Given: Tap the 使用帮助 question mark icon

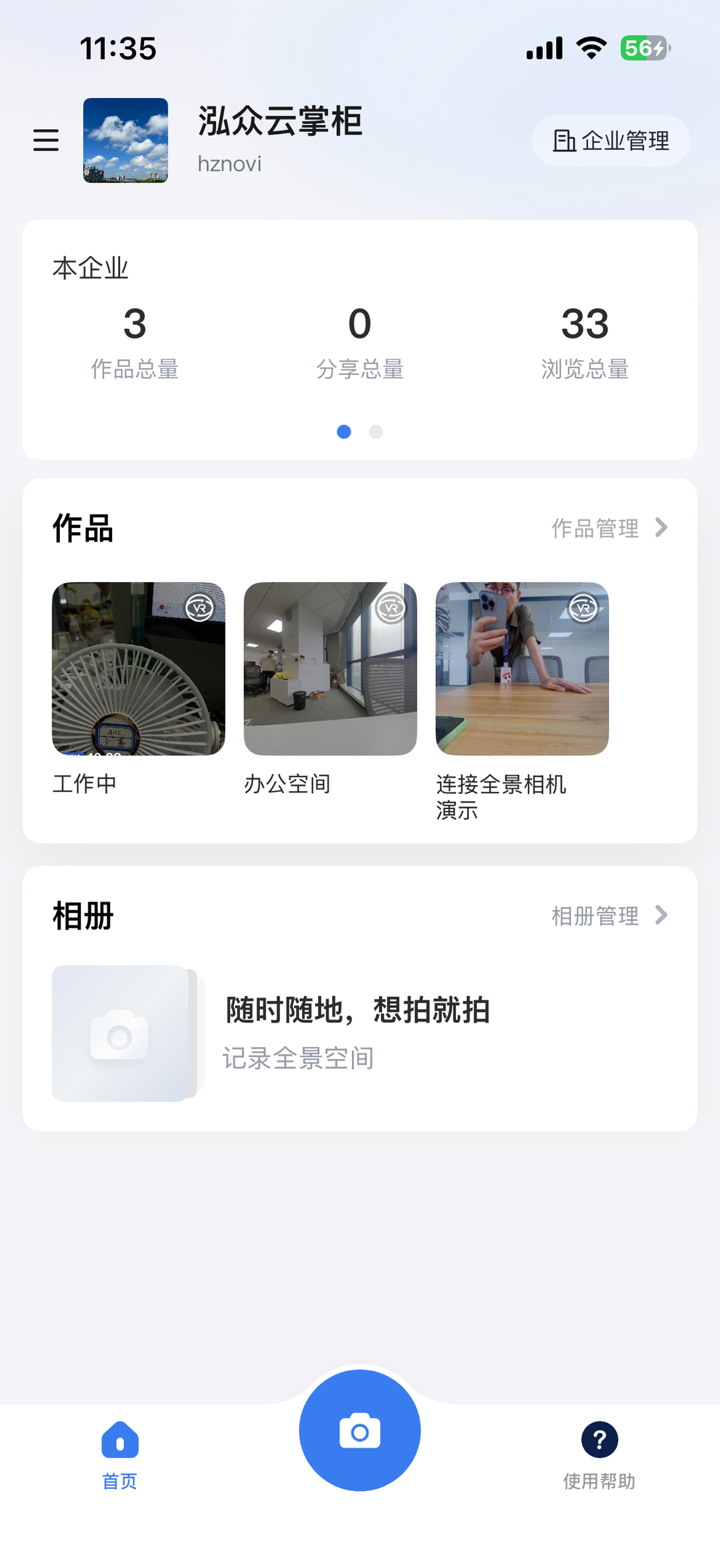Looking at the screenshot, I should 598,1440.
